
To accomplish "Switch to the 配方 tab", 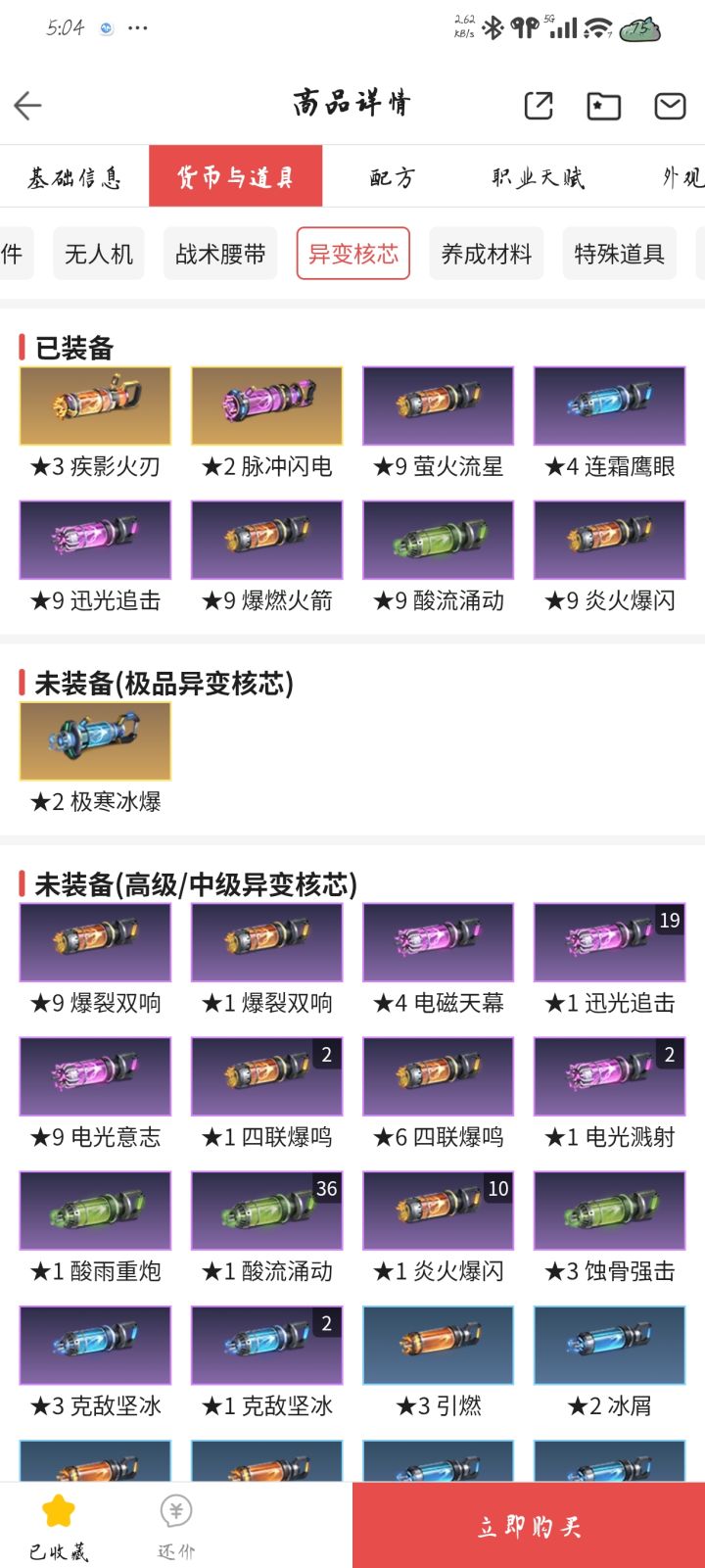I will click(390, 177).
